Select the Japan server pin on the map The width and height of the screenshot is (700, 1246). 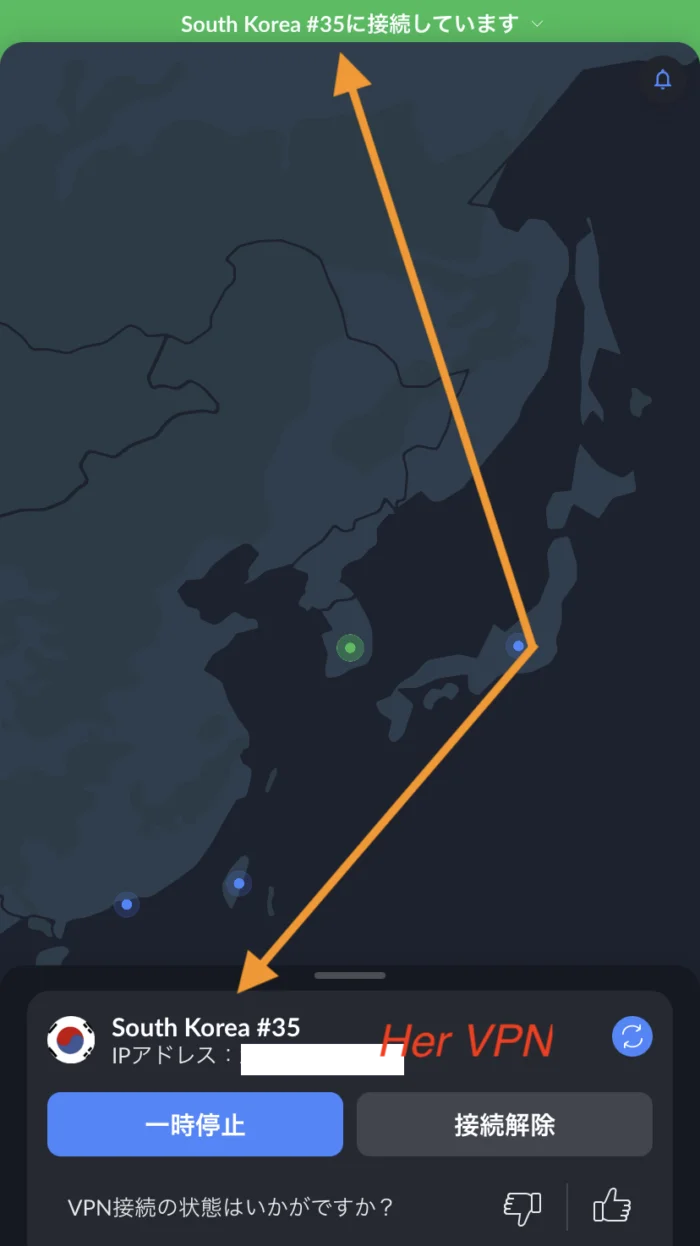518,646
